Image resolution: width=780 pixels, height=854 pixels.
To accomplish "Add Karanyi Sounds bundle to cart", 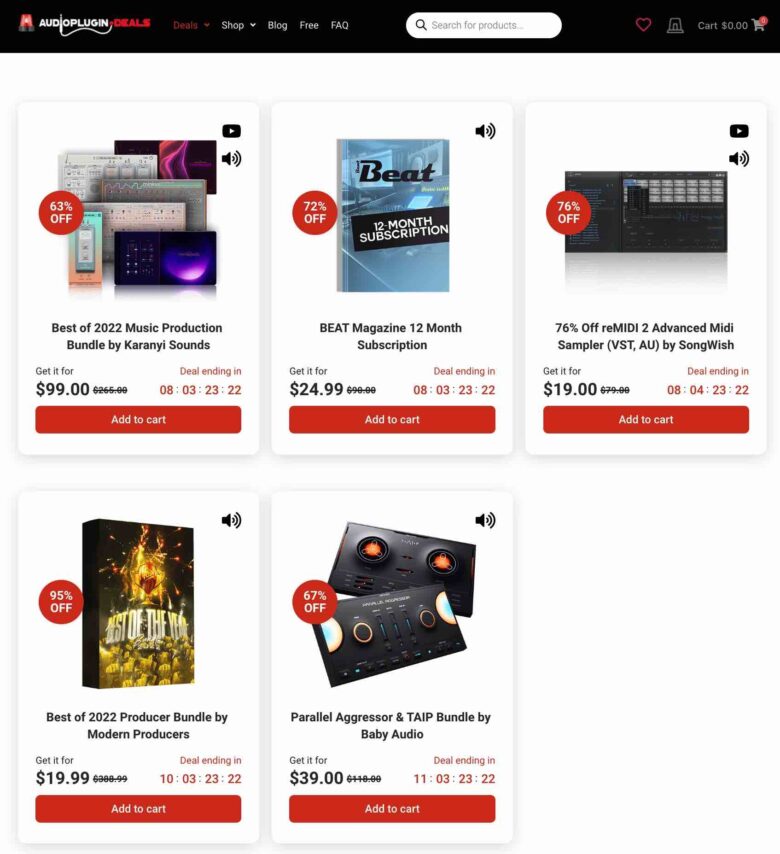I will click(138, 419).
